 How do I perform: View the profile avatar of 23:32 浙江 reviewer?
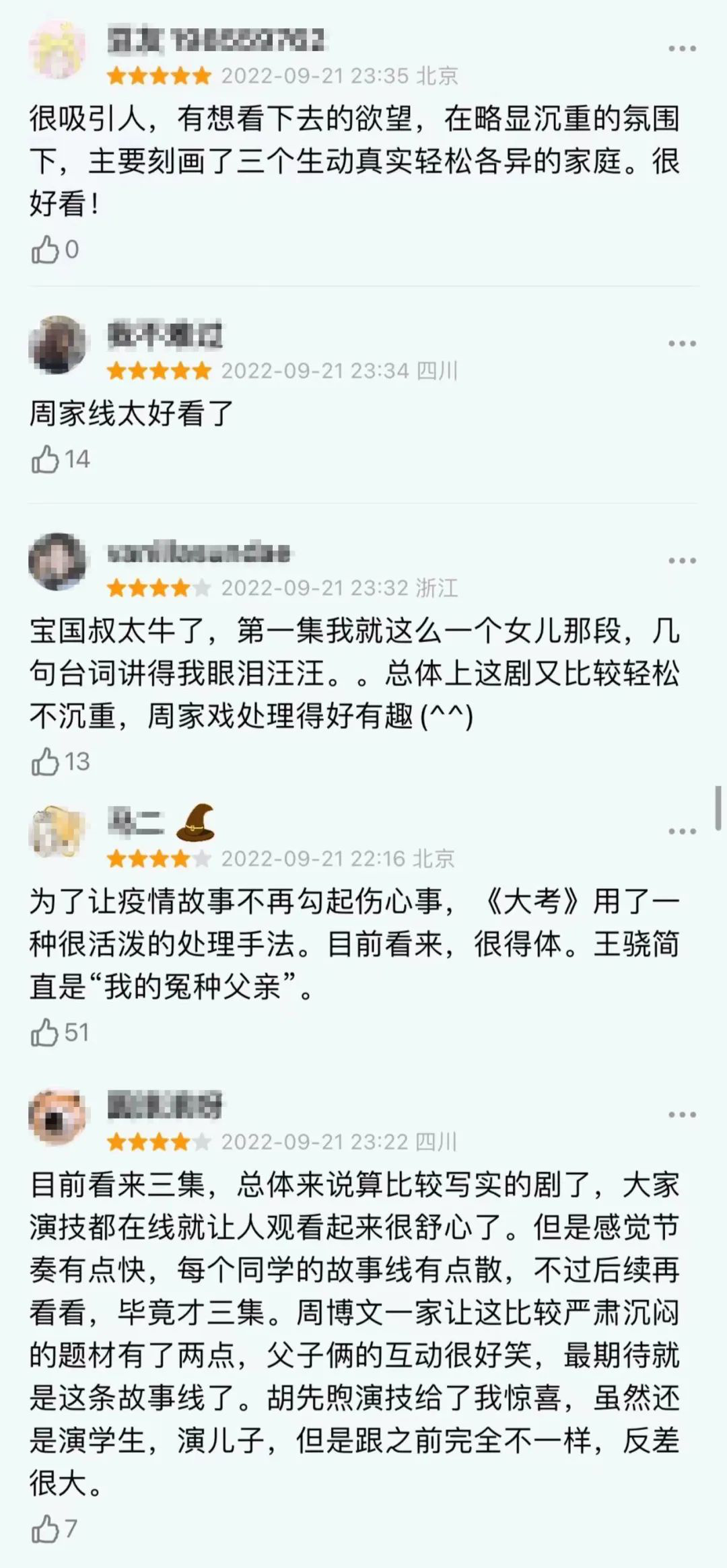click(x=58, y=562)
